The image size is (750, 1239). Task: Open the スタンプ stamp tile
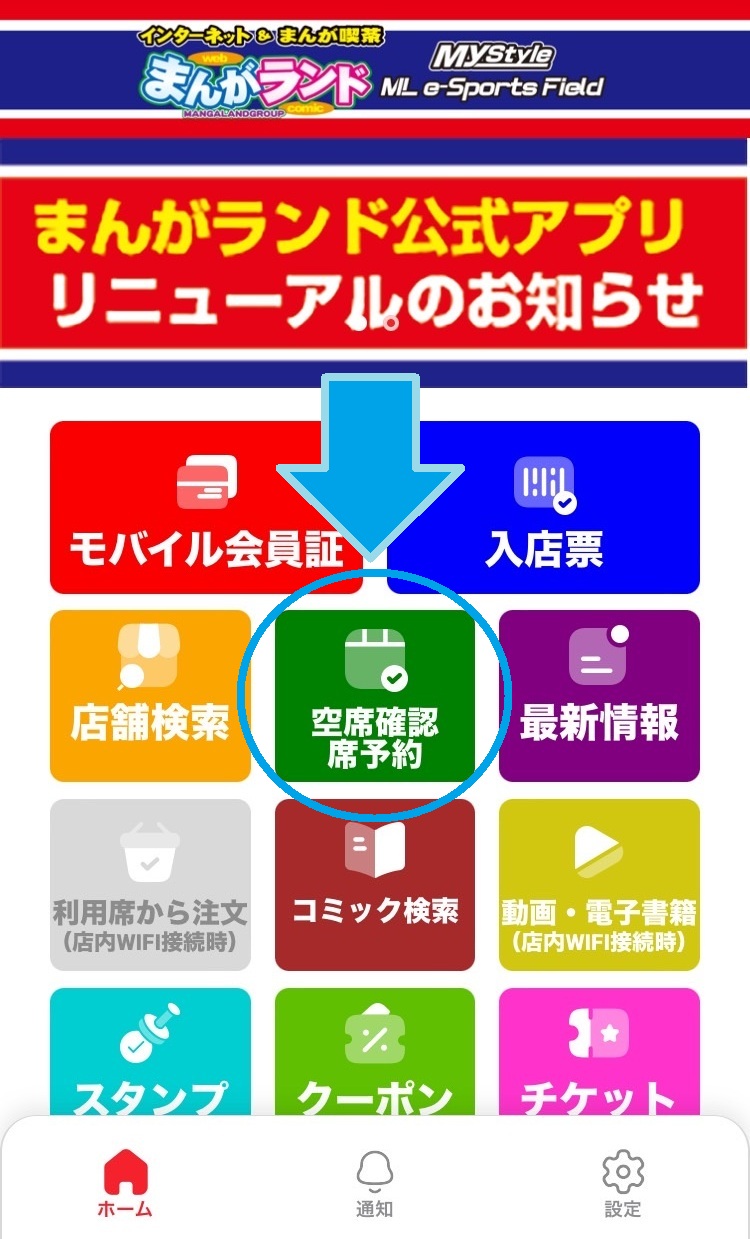(x=150, y=1055)
